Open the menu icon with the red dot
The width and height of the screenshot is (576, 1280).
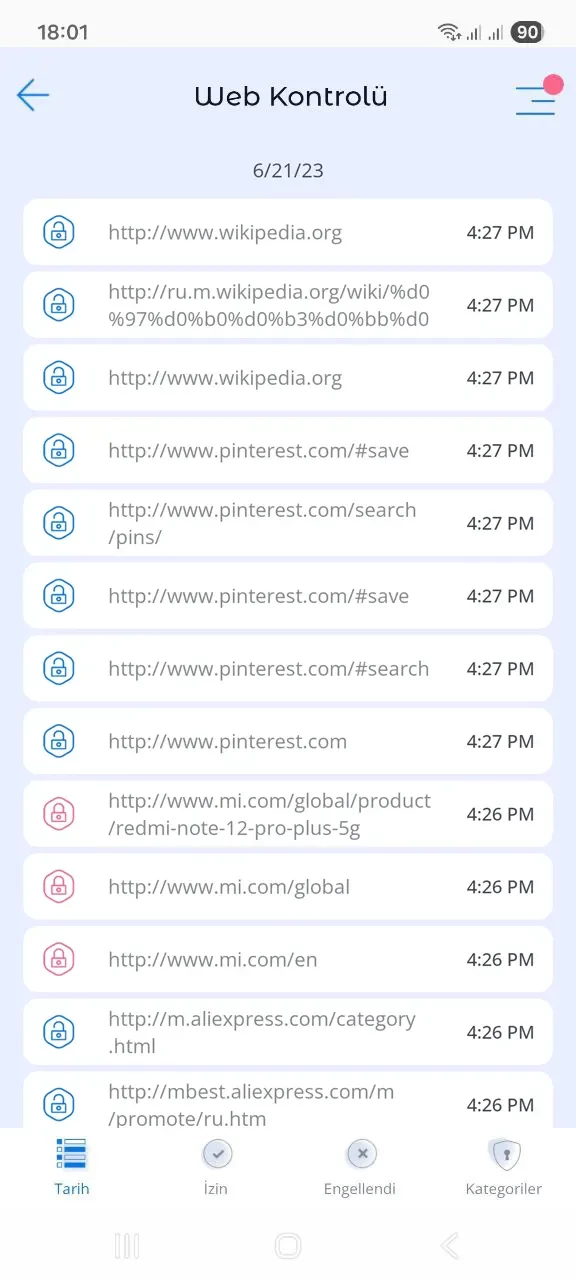pos(538,96)
